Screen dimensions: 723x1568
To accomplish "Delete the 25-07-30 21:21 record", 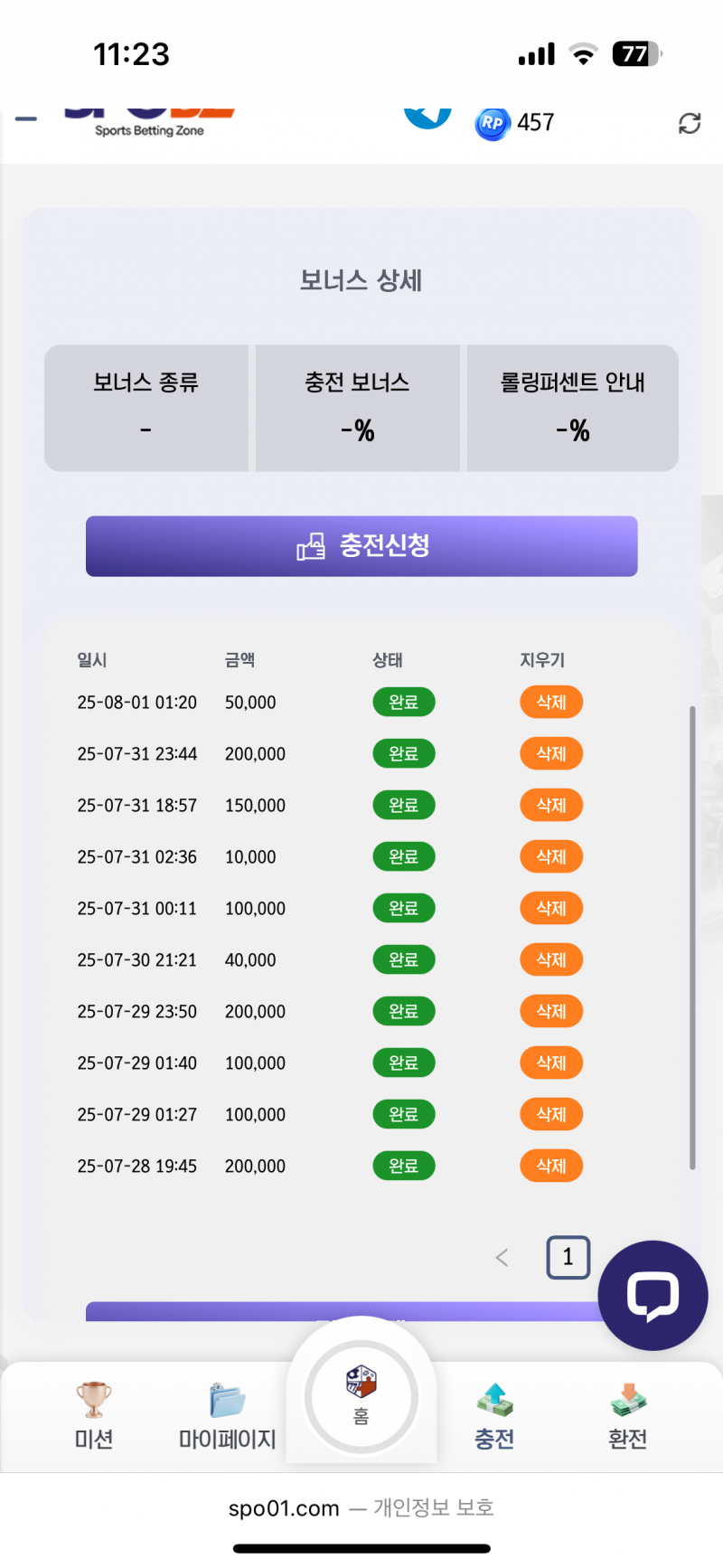I will pyautogui.click(x=550, y=960).
